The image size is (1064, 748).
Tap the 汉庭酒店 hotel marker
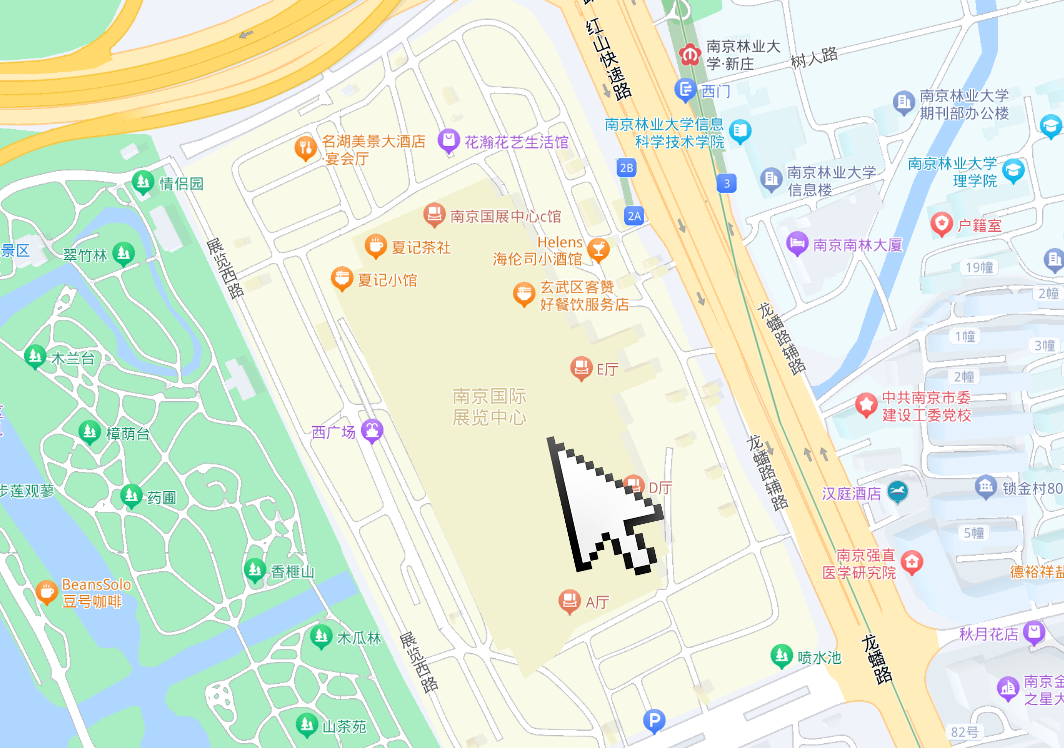(x=898, y=492)
